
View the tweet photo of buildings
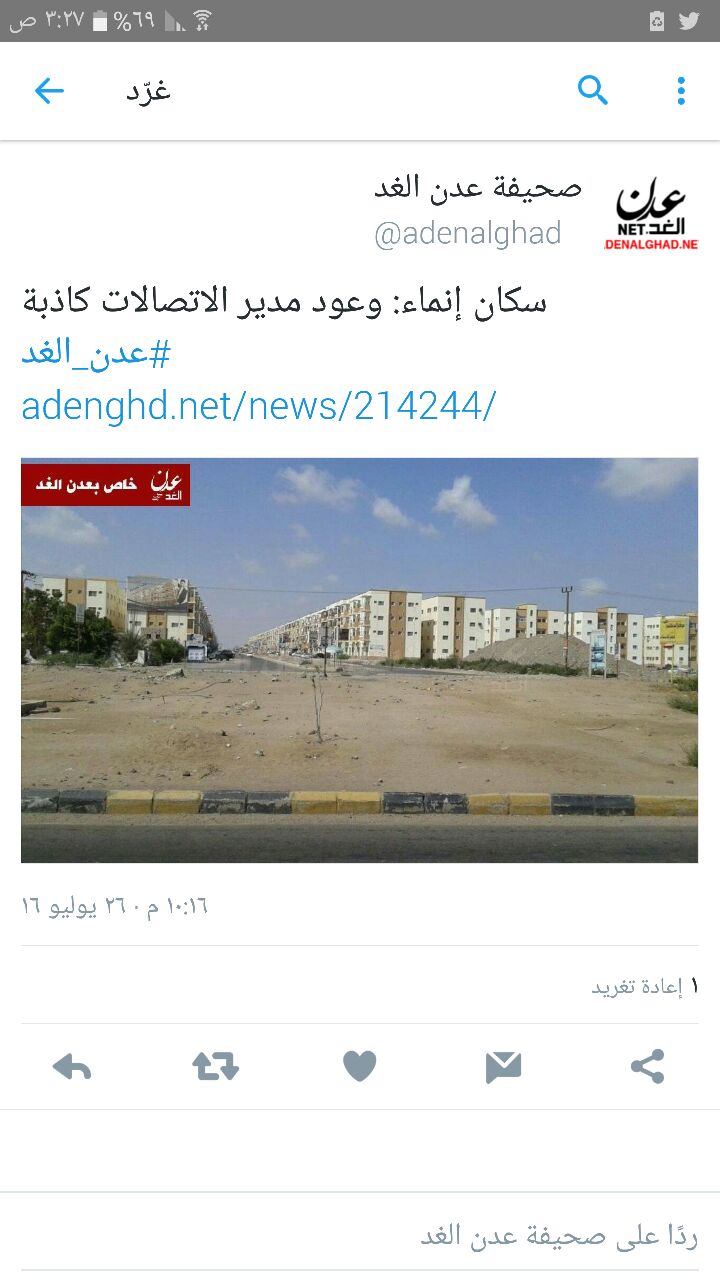359,660
